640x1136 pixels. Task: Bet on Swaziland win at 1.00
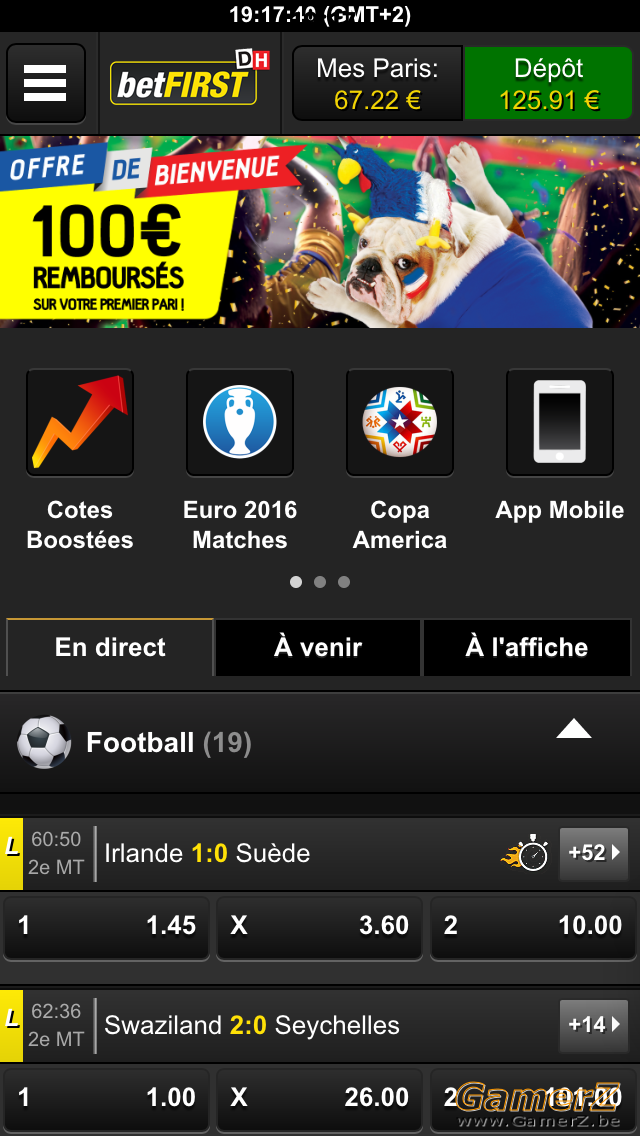107,1098
